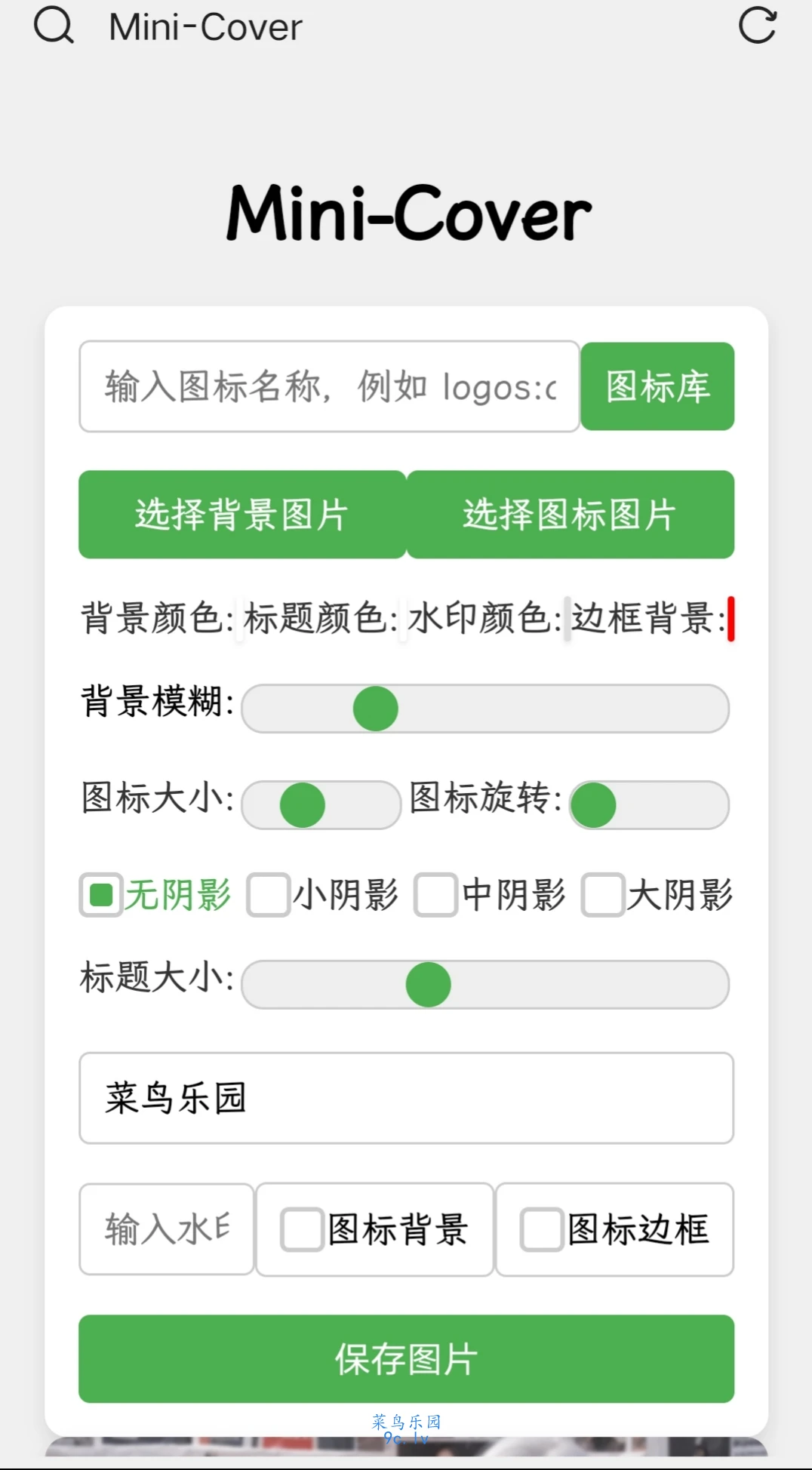Focus the icon name input field

click(x=329, y=386)
